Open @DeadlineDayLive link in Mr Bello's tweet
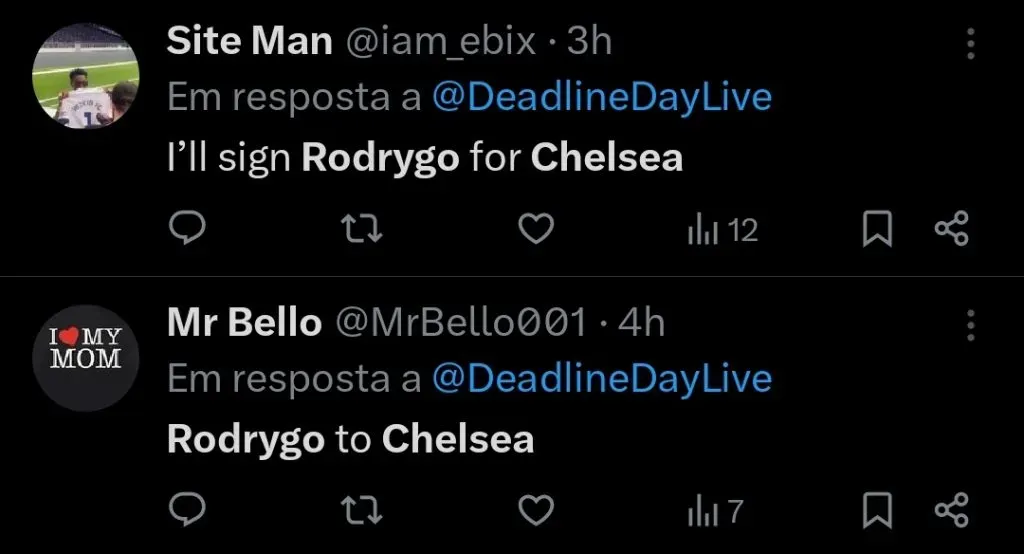The height and width of the screenshot is (554, 1024). tap(602, 379)
